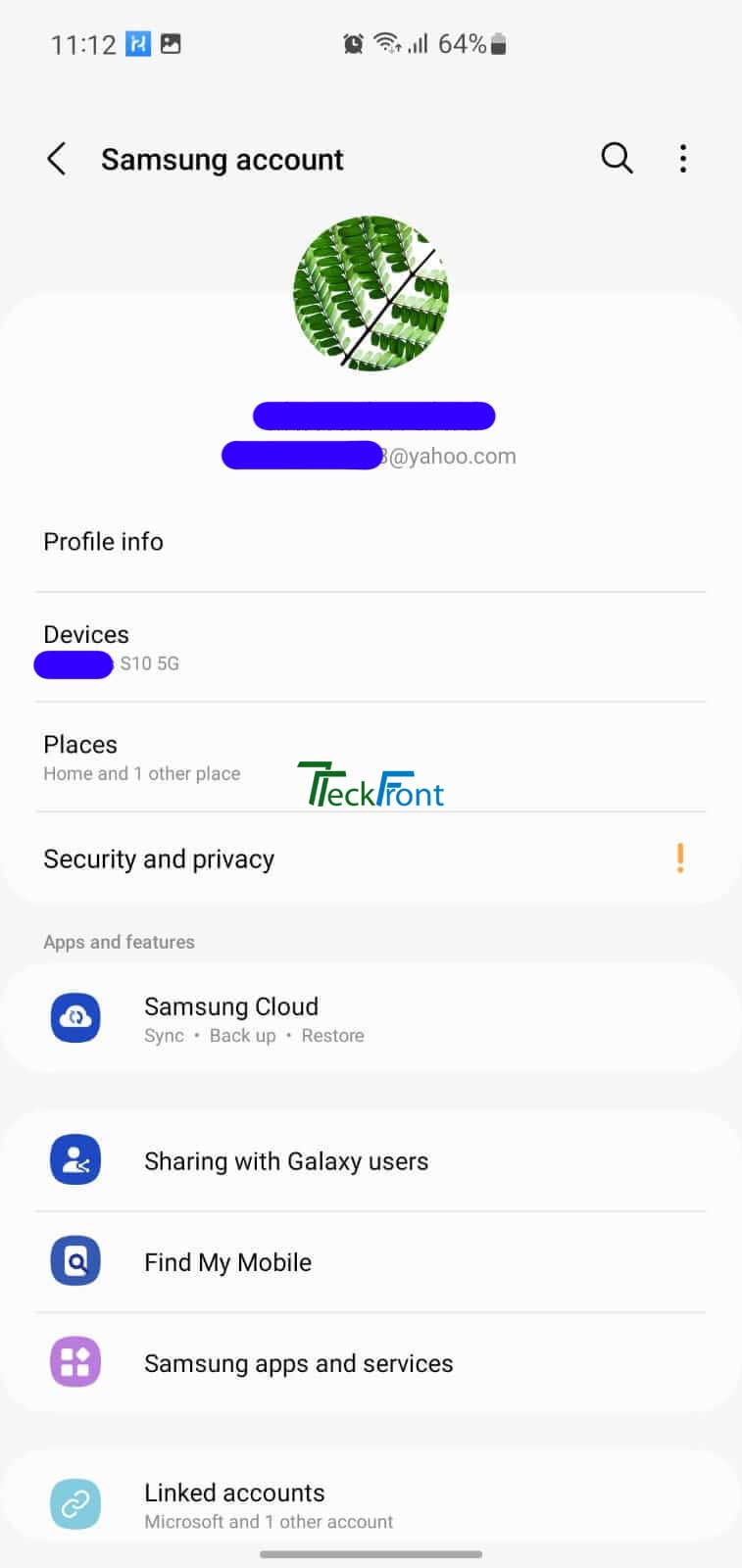
Task: Open the three-dot overflow menu
Action: 683,159
